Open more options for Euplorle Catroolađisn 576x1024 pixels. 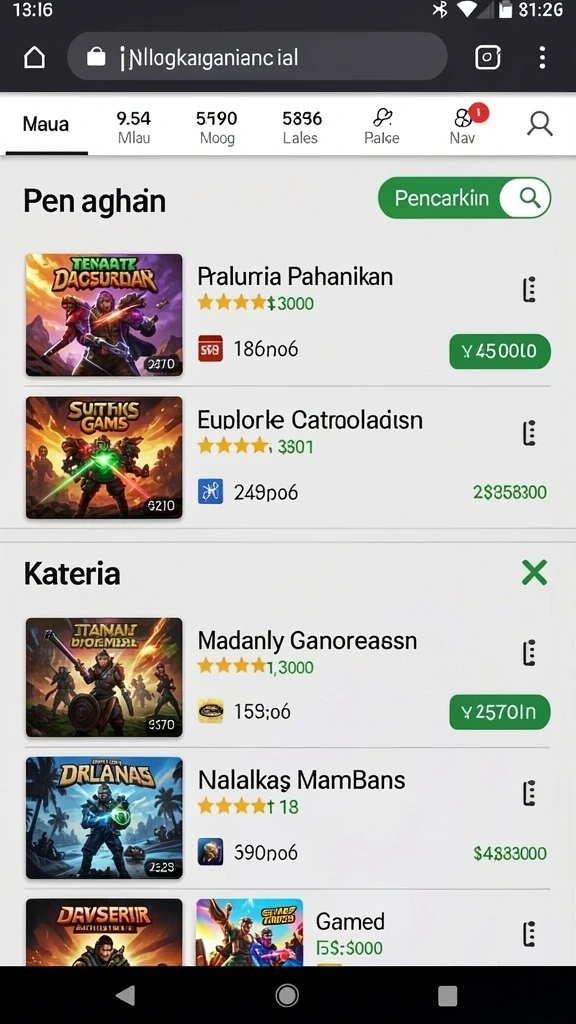(530, 433)
